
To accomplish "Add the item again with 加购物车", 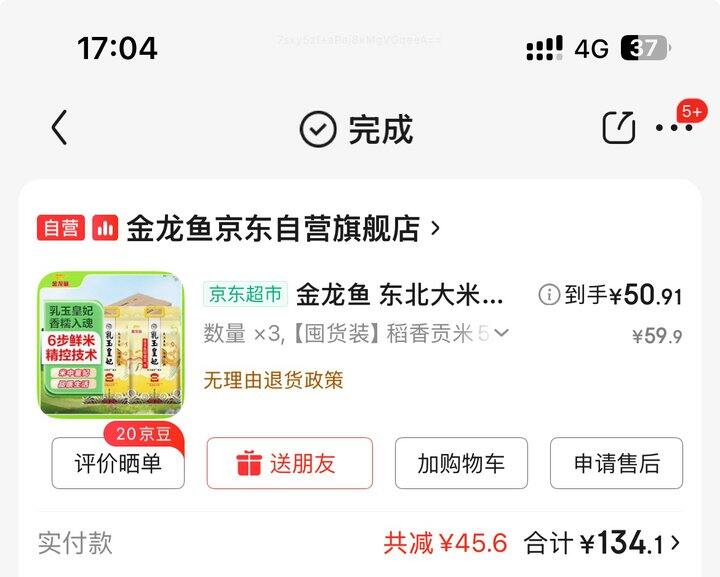I will (x=461, y=464).
